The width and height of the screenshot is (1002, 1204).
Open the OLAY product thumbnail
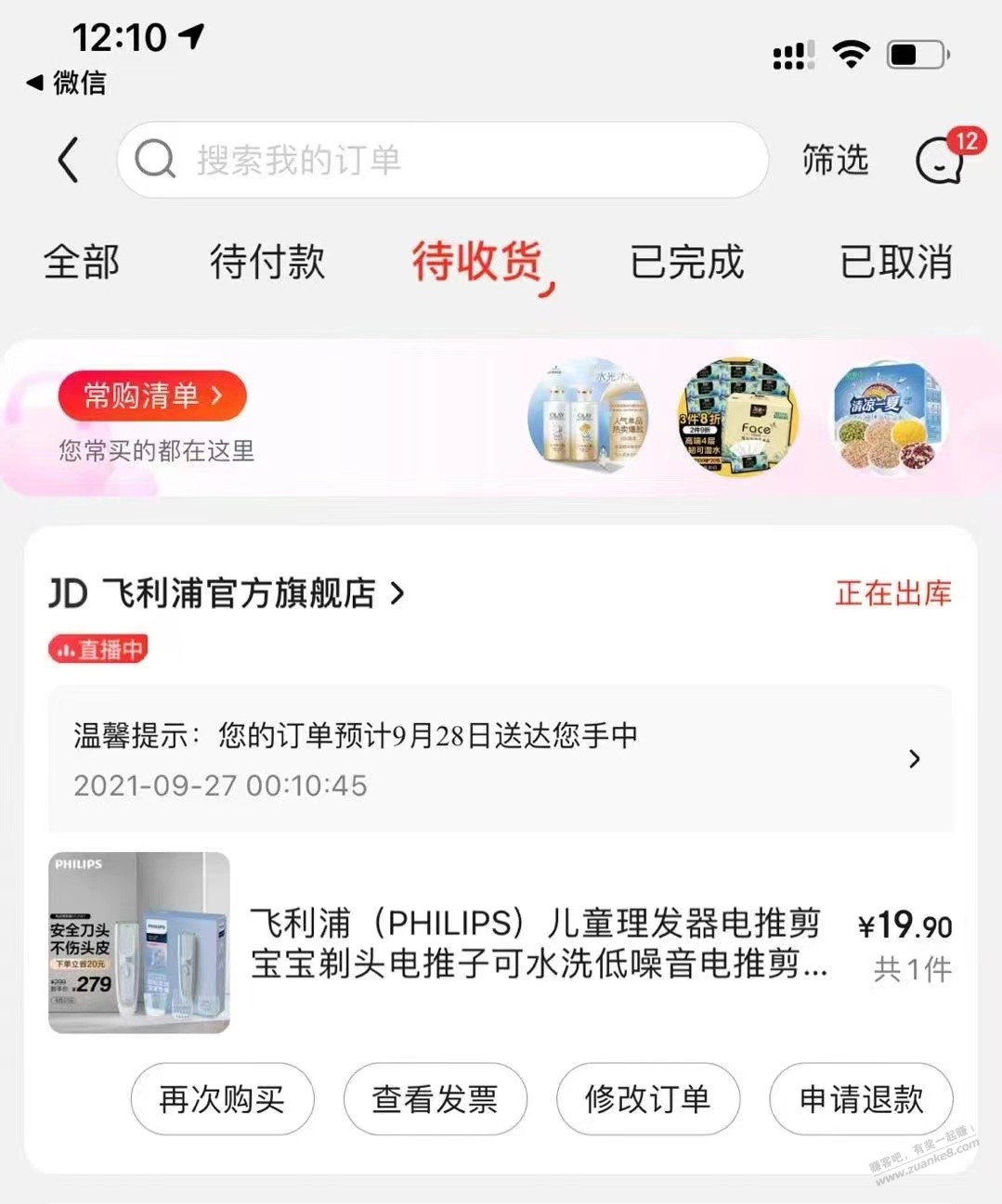[587, 417]
